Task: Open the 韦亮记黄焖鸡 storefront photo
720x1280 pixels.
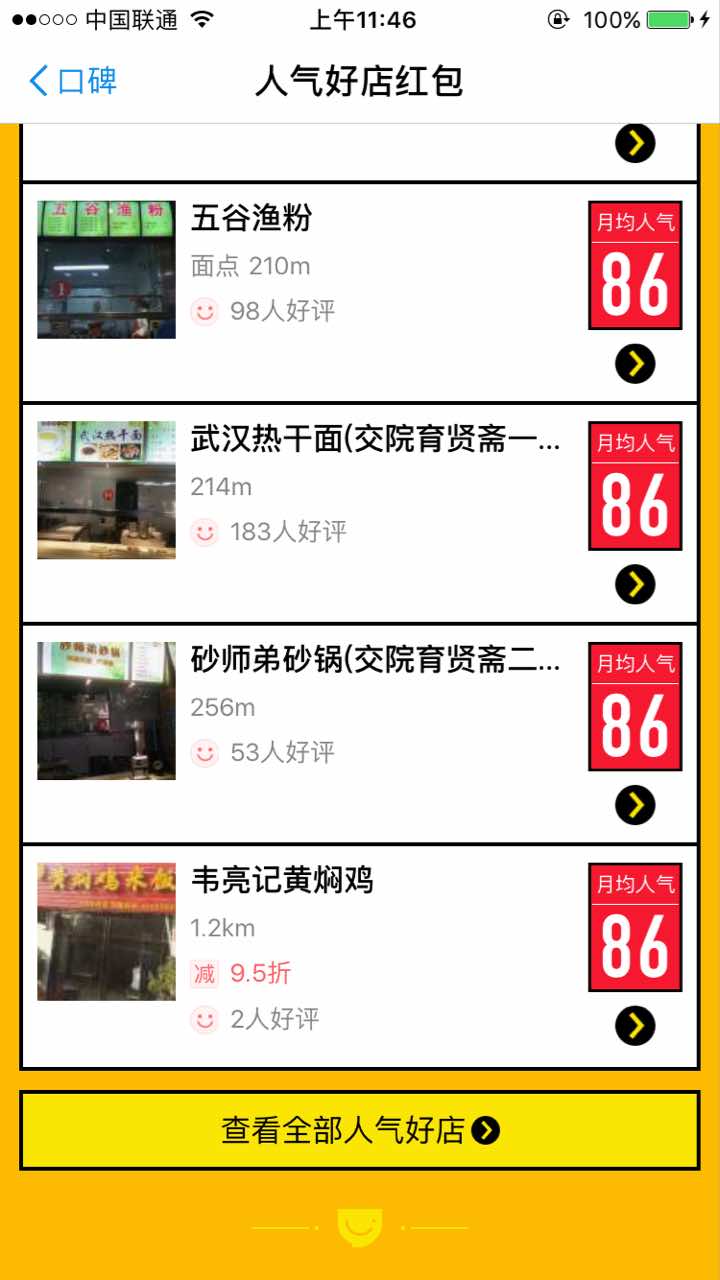Action: click(x=107, y=932)
